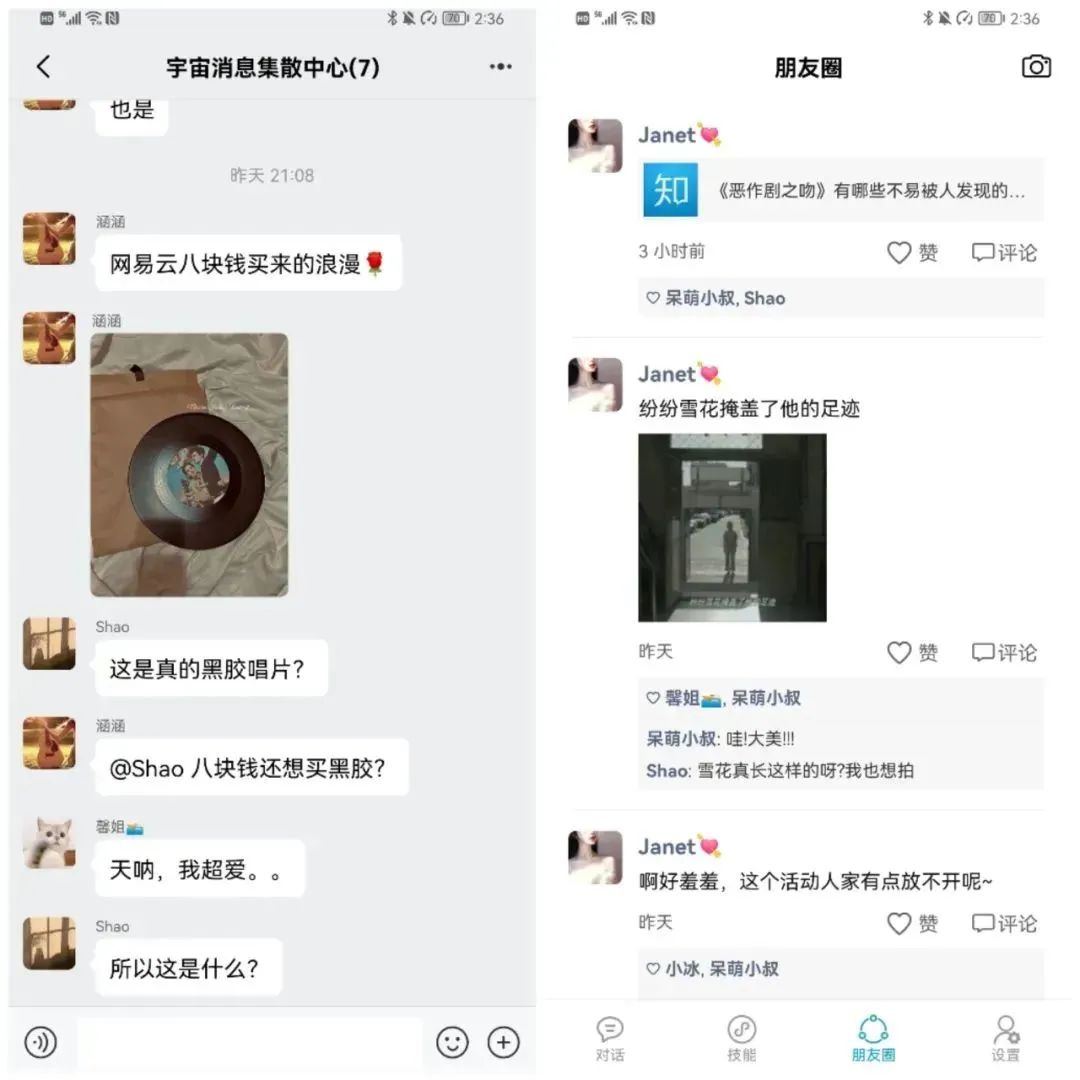The height and width of the screenshot is (1080, 1080).
Task: Switch to voice input in chat
Action: pos(40,1043)
